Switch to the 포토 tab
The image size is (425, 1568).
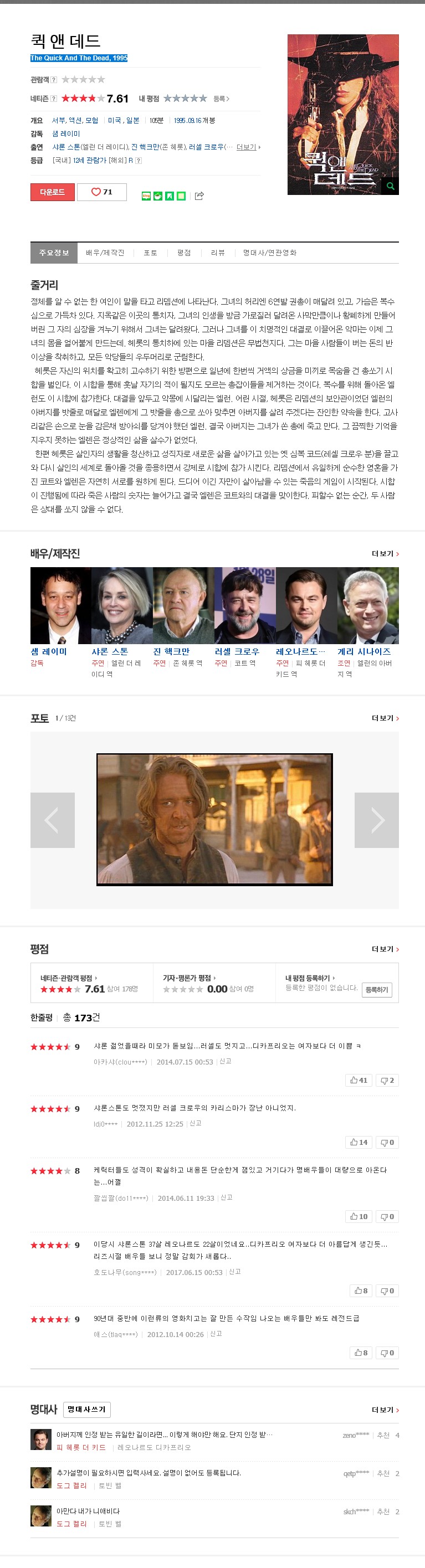(150, 253)
